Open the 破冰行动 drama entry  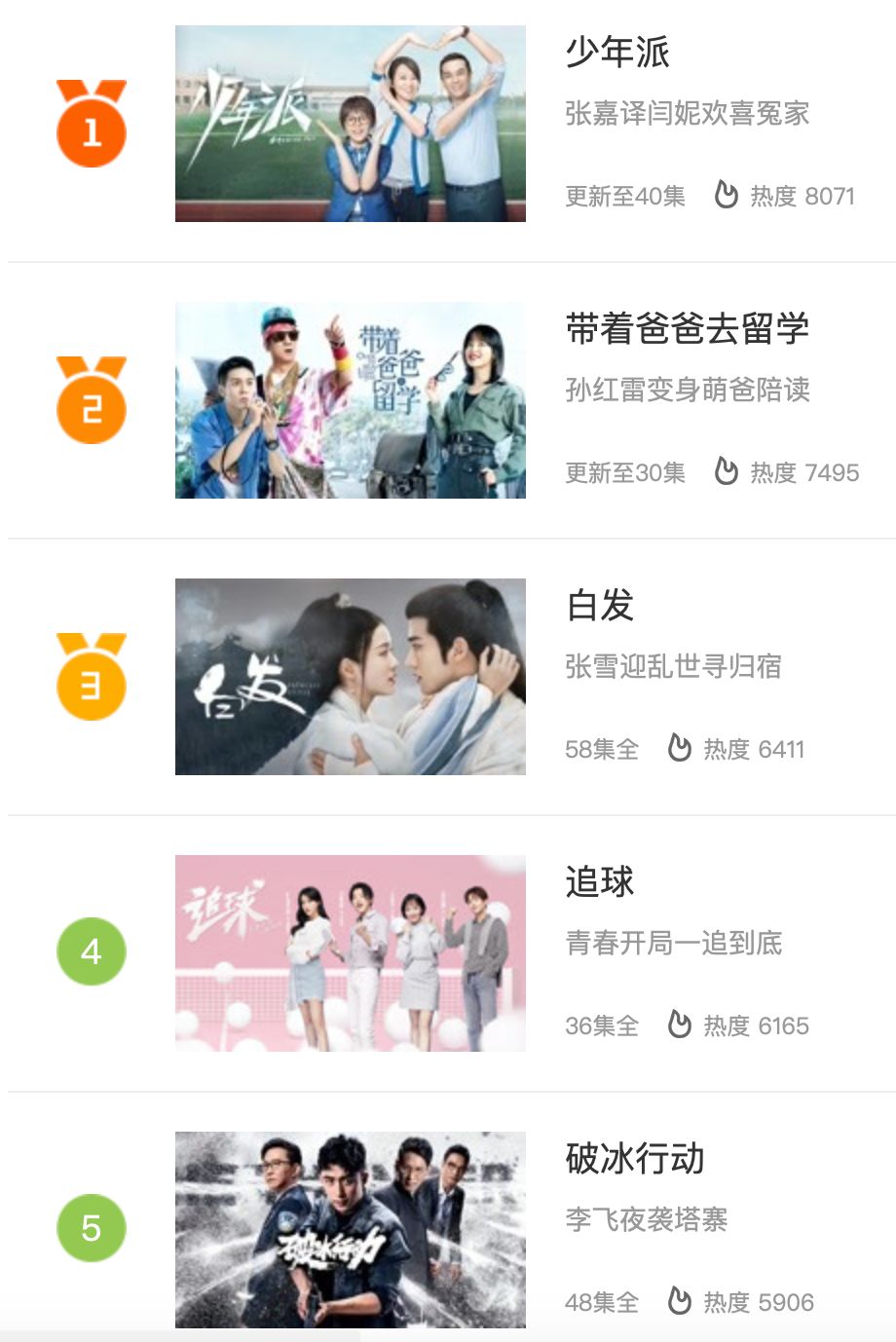pyautogui.click(x=634, y=1159)
